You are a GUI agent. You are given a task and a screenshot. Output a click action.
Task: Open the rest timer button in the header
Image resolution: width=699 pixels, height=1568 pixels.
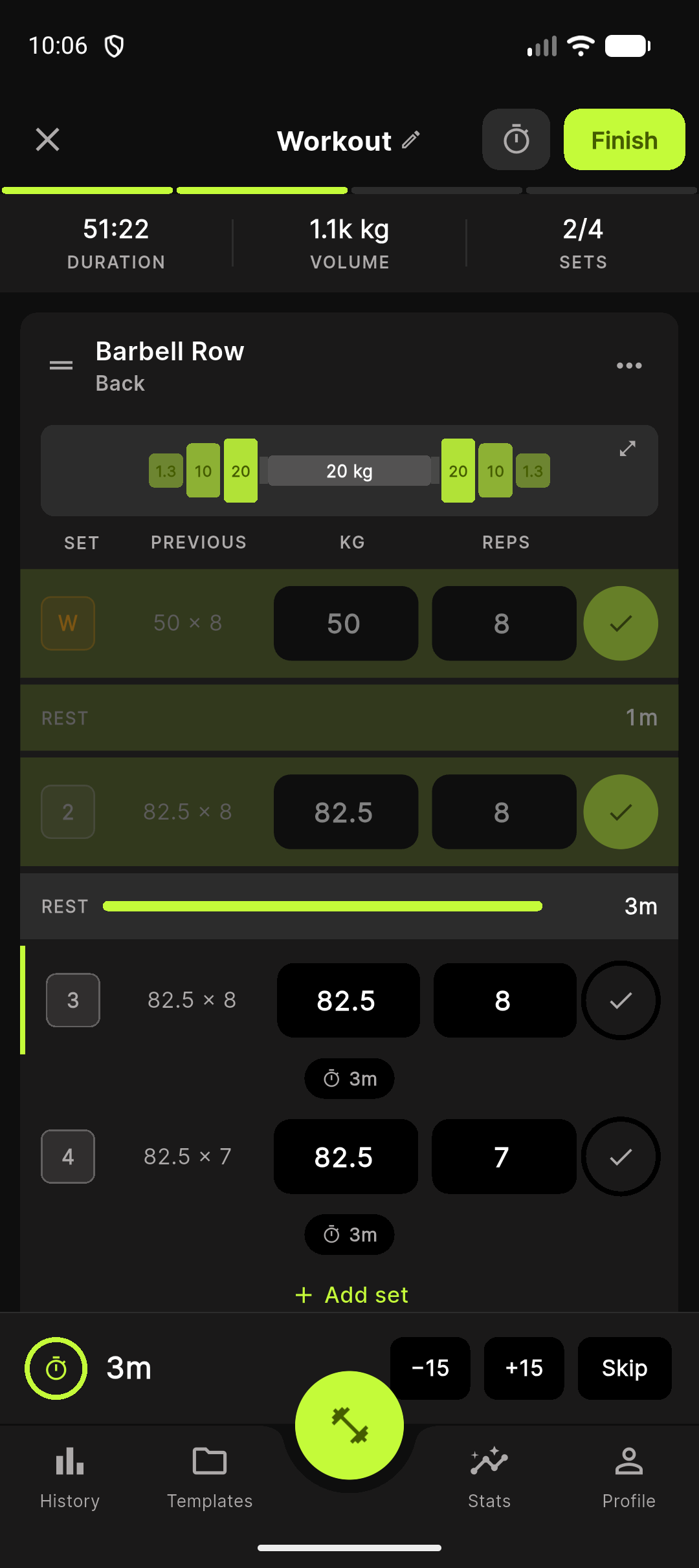click(516, 140)
